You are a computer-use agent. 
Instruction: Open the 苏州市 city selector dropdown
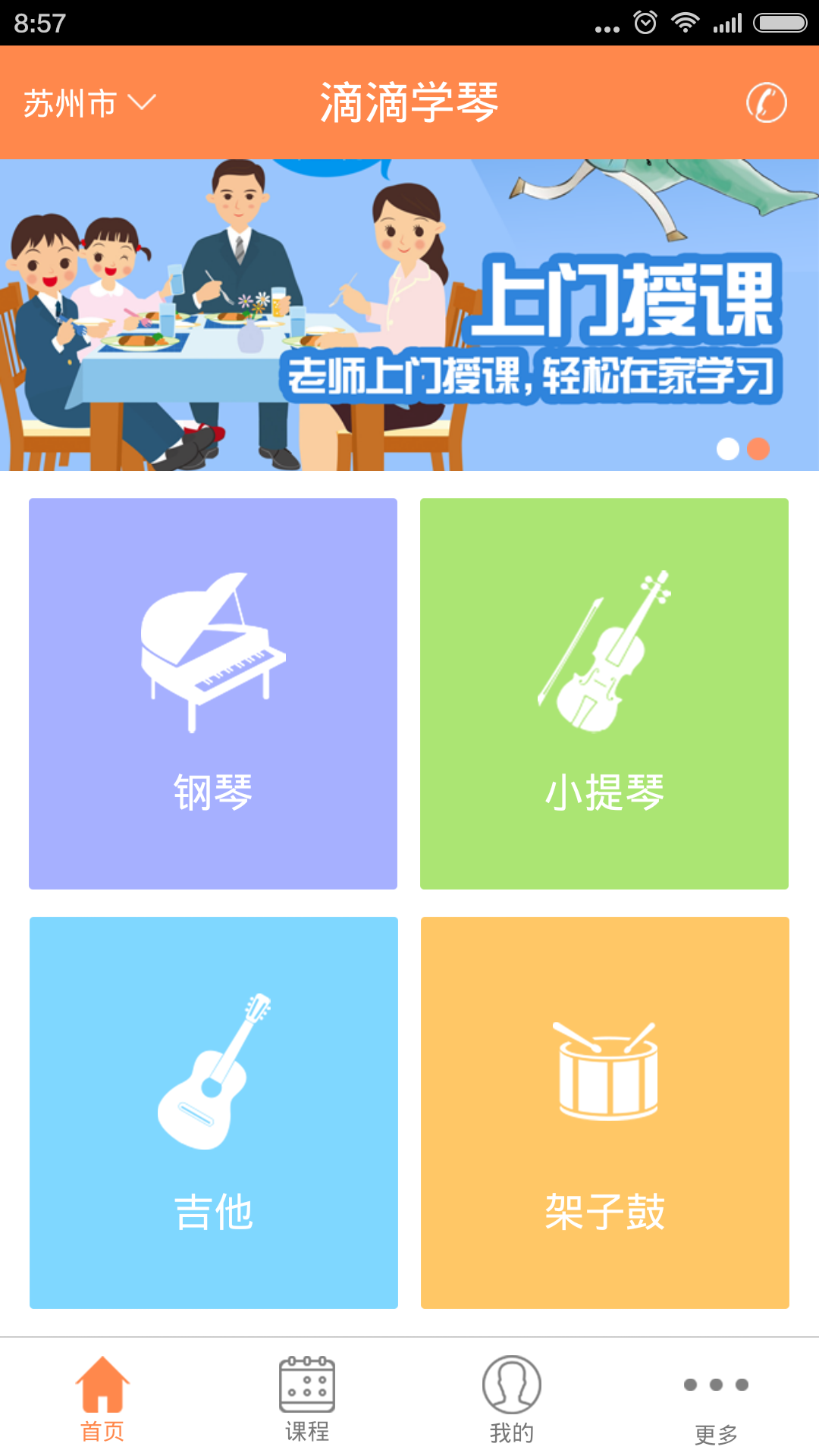point(89,103)
